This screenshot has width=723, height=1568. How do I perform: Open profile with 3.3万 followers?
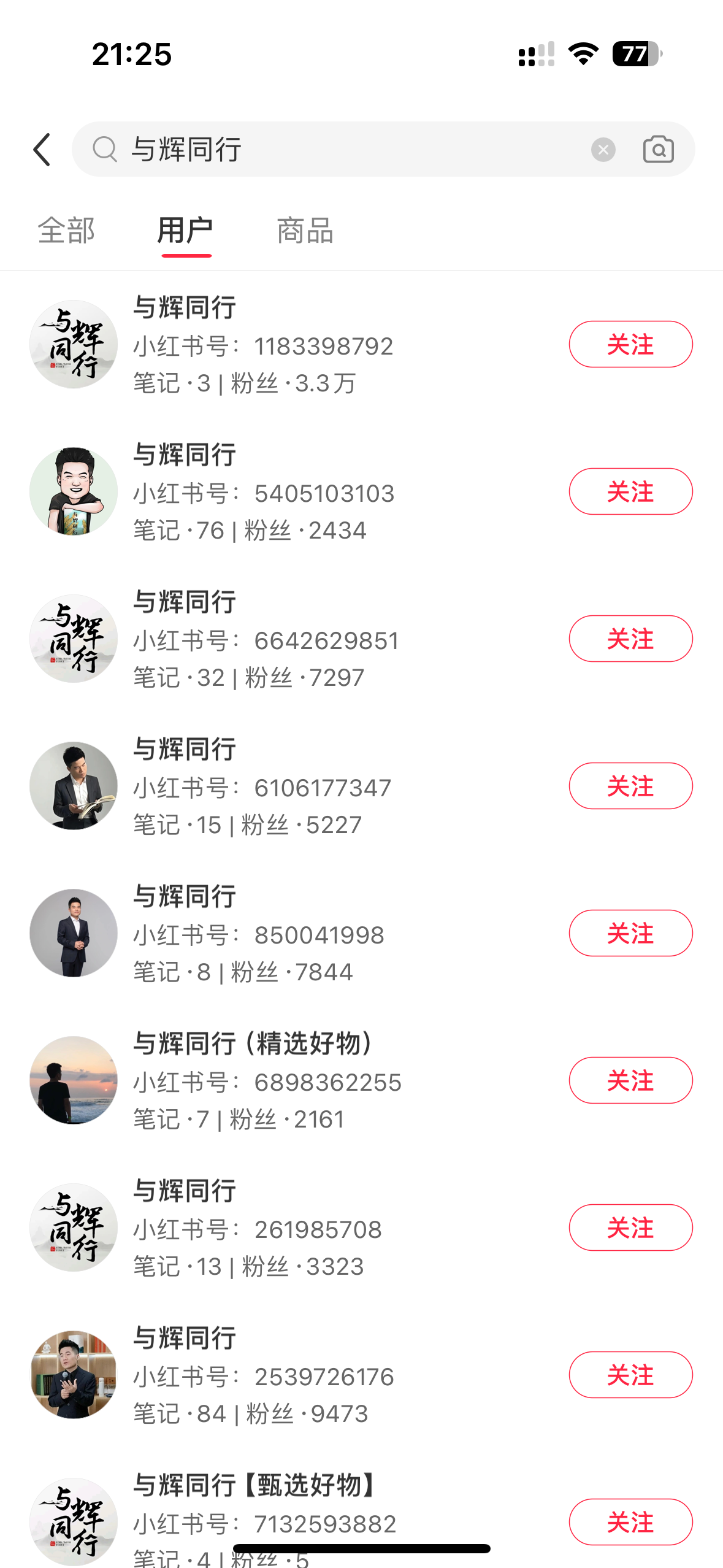pyautogui.click(x=264, y=345)
